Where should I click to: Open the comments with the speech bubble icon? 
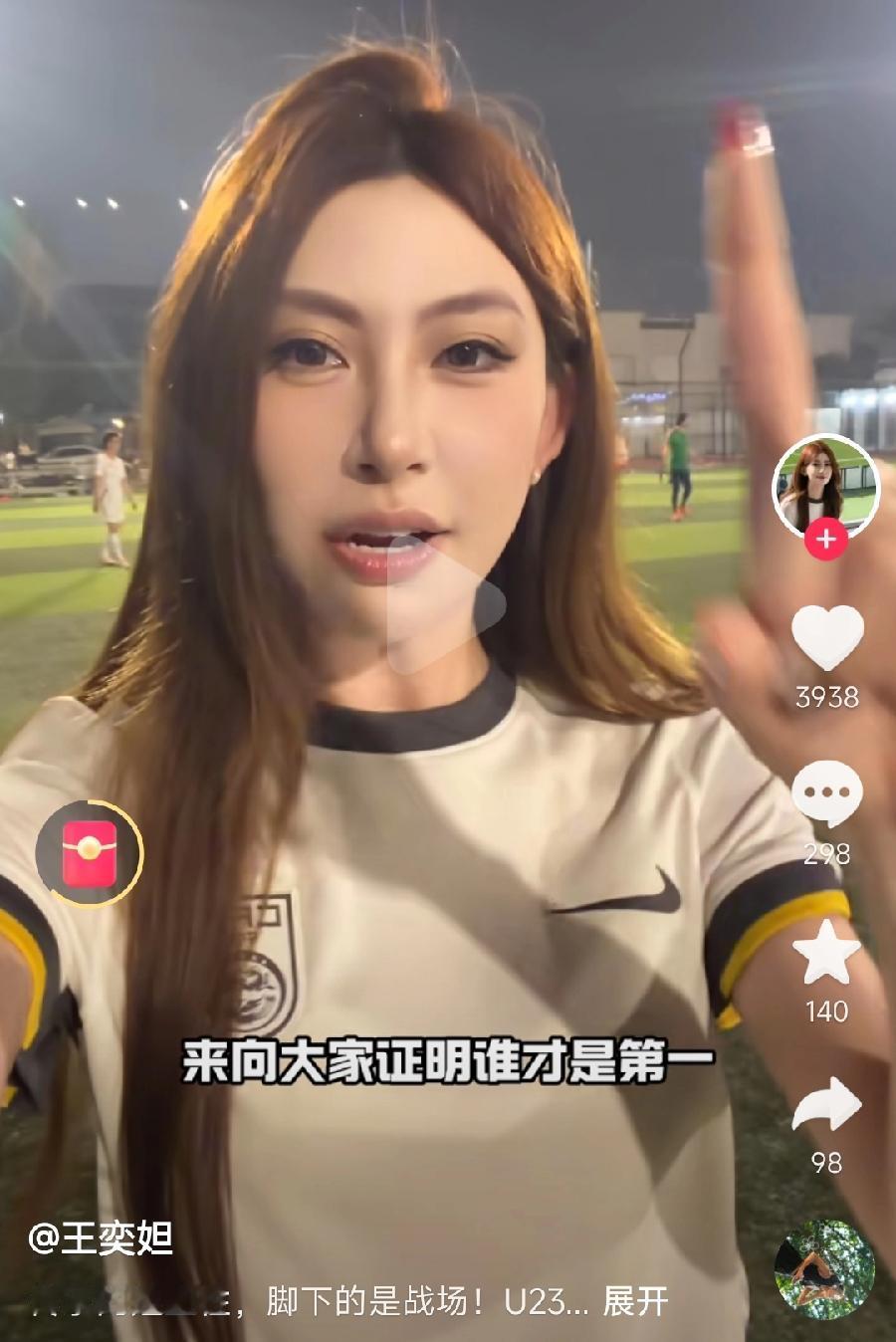825,790
